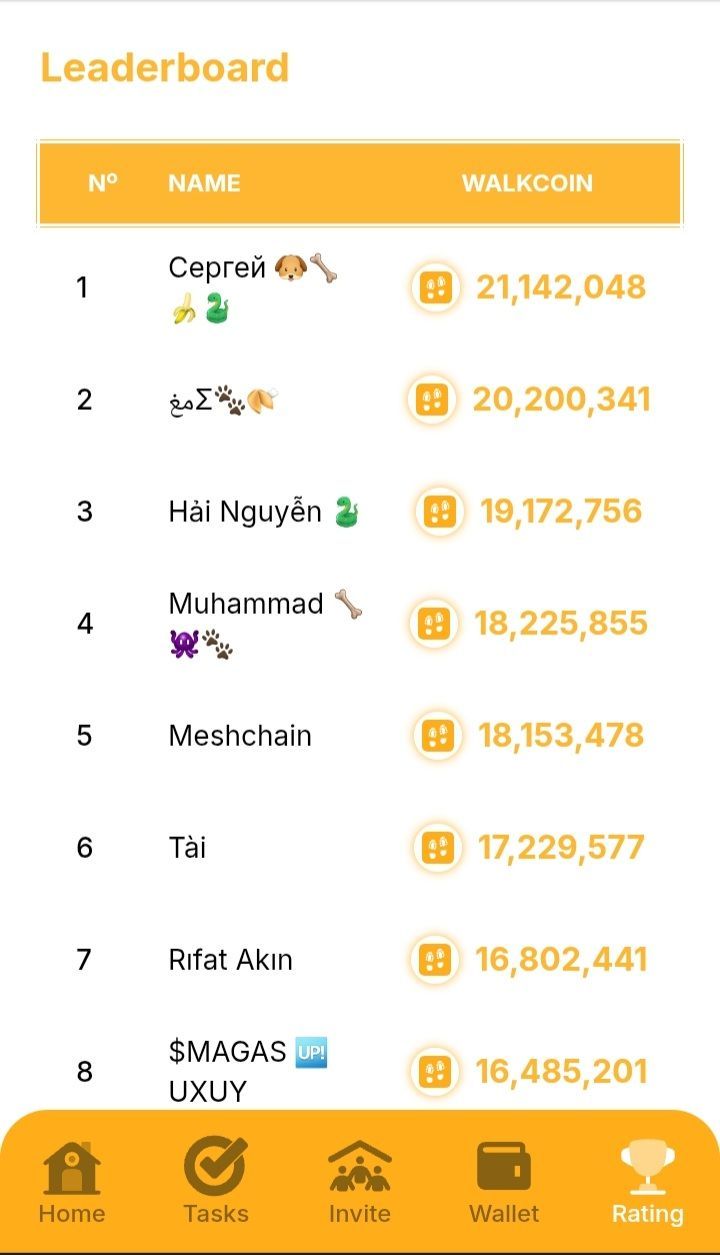Select the Rating tab
This screenshot has height=1255, width=720.
(x=647, y=1181)
